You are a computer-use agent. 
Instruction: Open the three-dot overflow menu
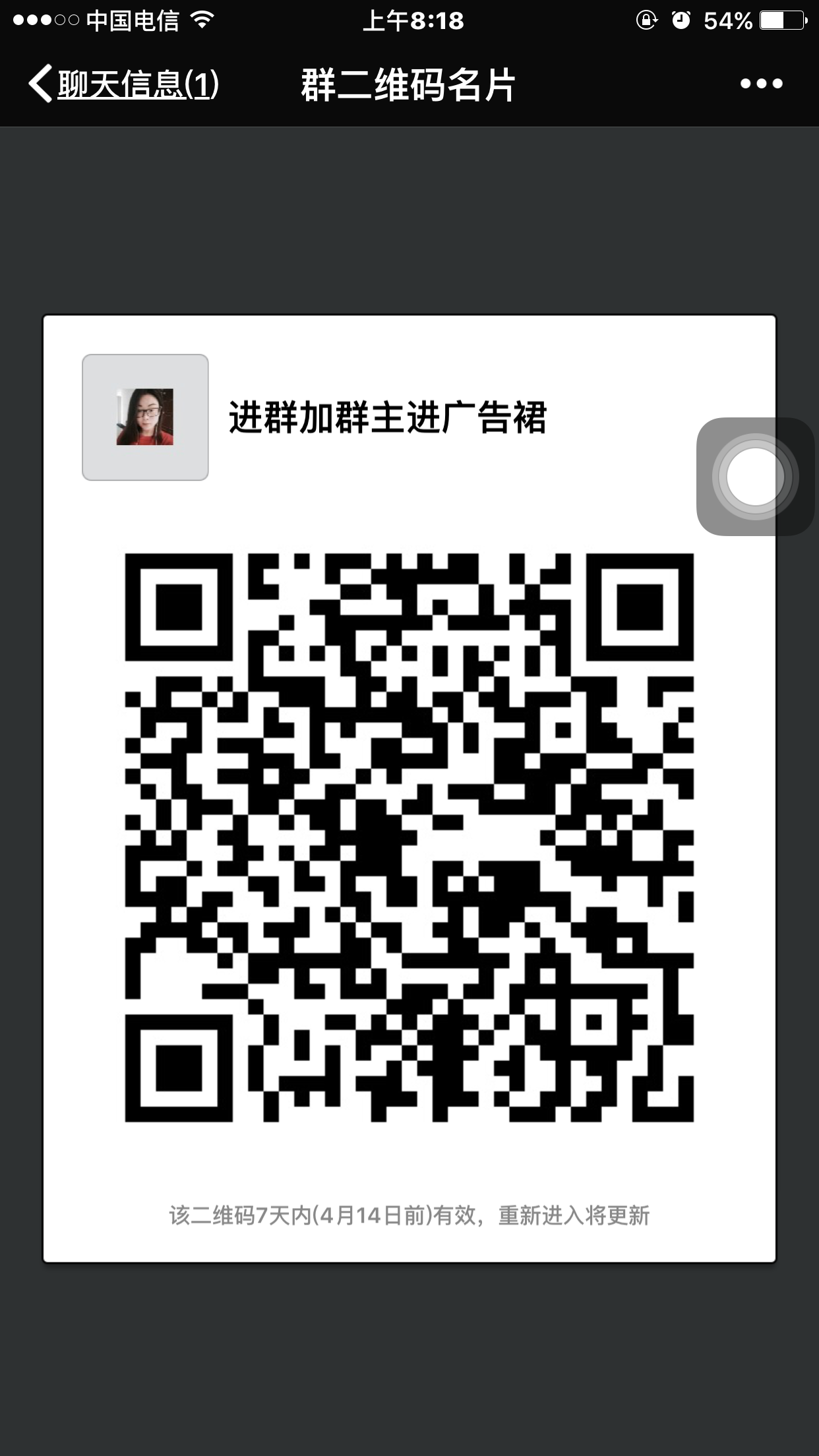761,84
